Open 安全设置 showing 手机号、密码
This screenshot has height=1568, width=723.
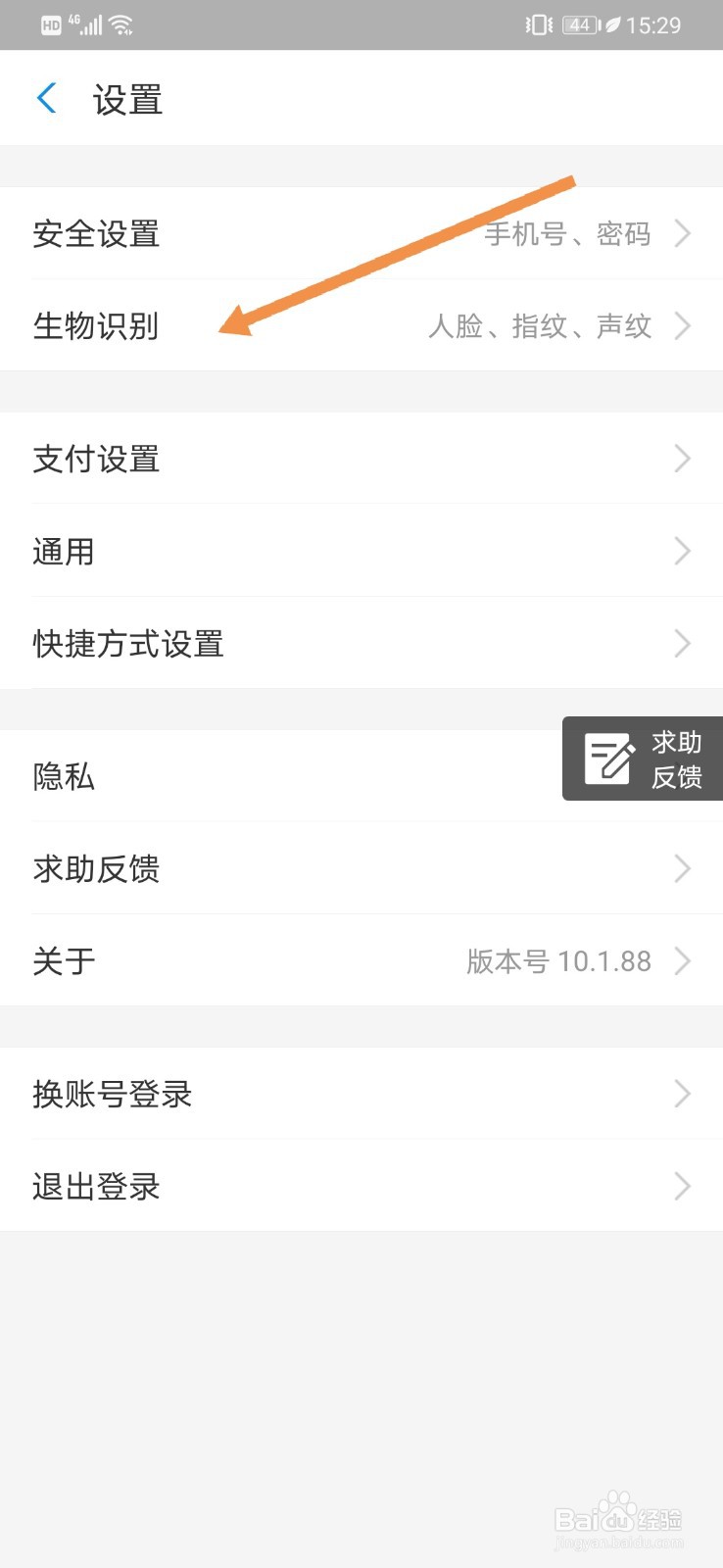coord(96,233)
